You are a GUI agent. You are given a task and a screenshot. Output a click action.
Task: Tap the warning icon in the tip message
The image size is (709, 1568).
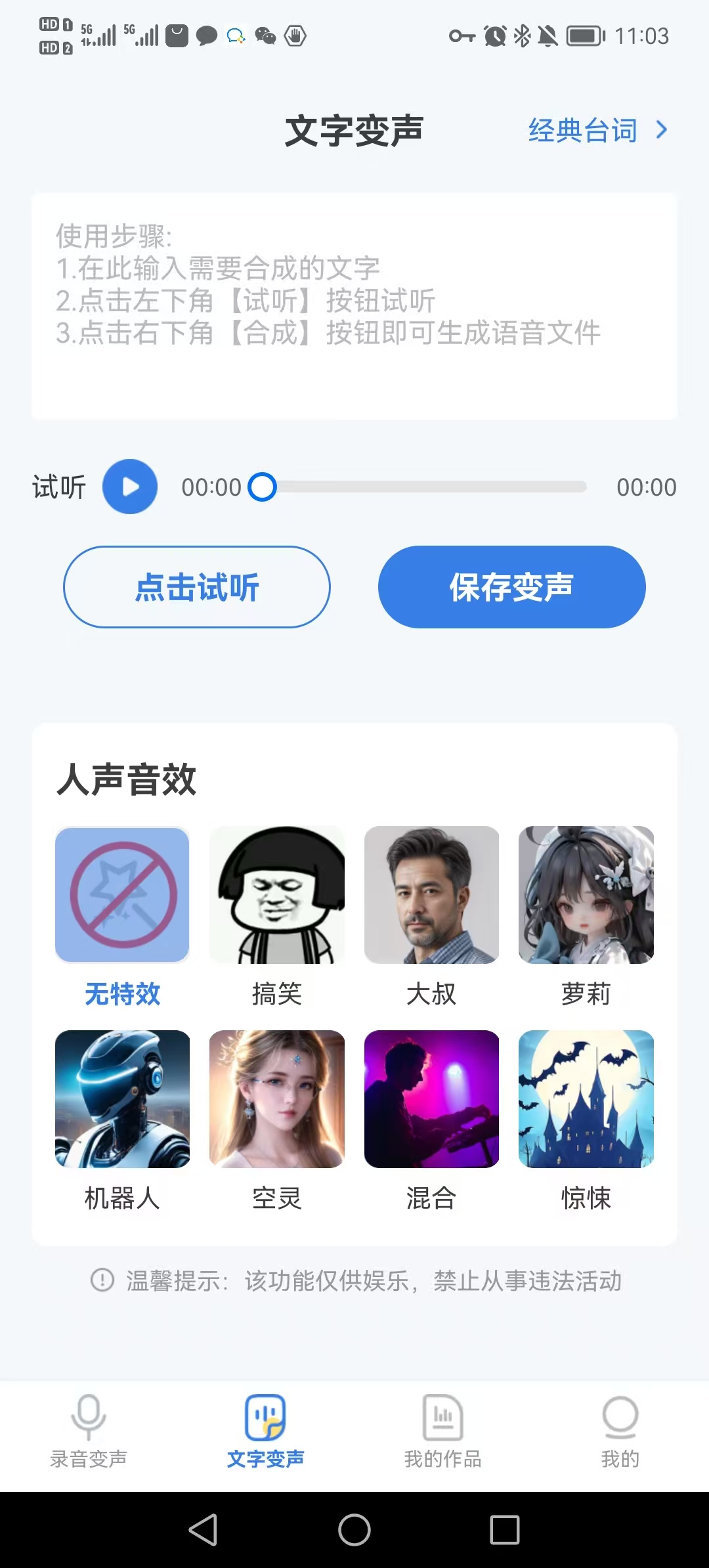[102, 1279]
